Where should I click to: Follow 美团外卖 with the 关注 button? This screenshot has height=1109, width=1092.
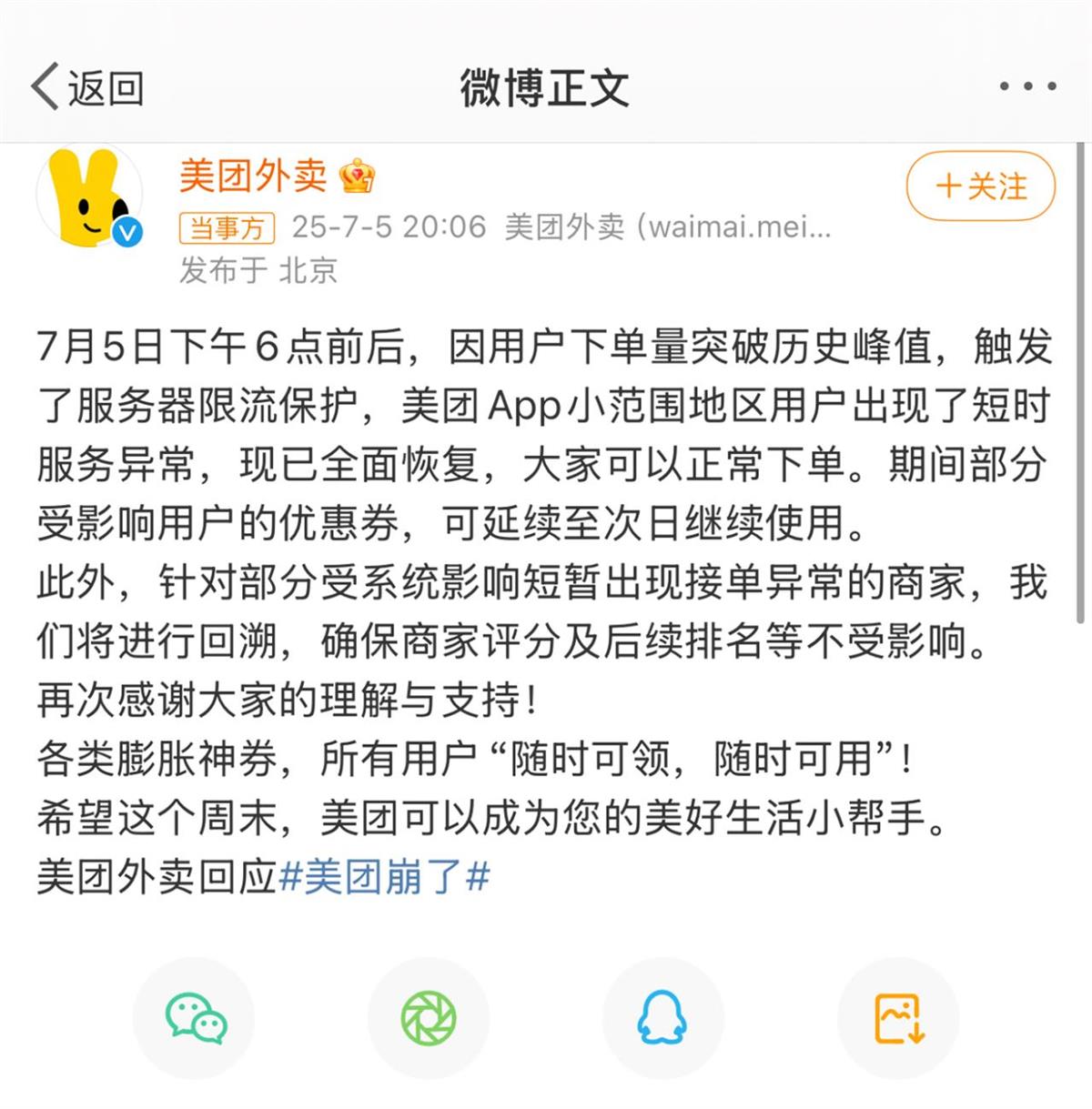point(980,187)
